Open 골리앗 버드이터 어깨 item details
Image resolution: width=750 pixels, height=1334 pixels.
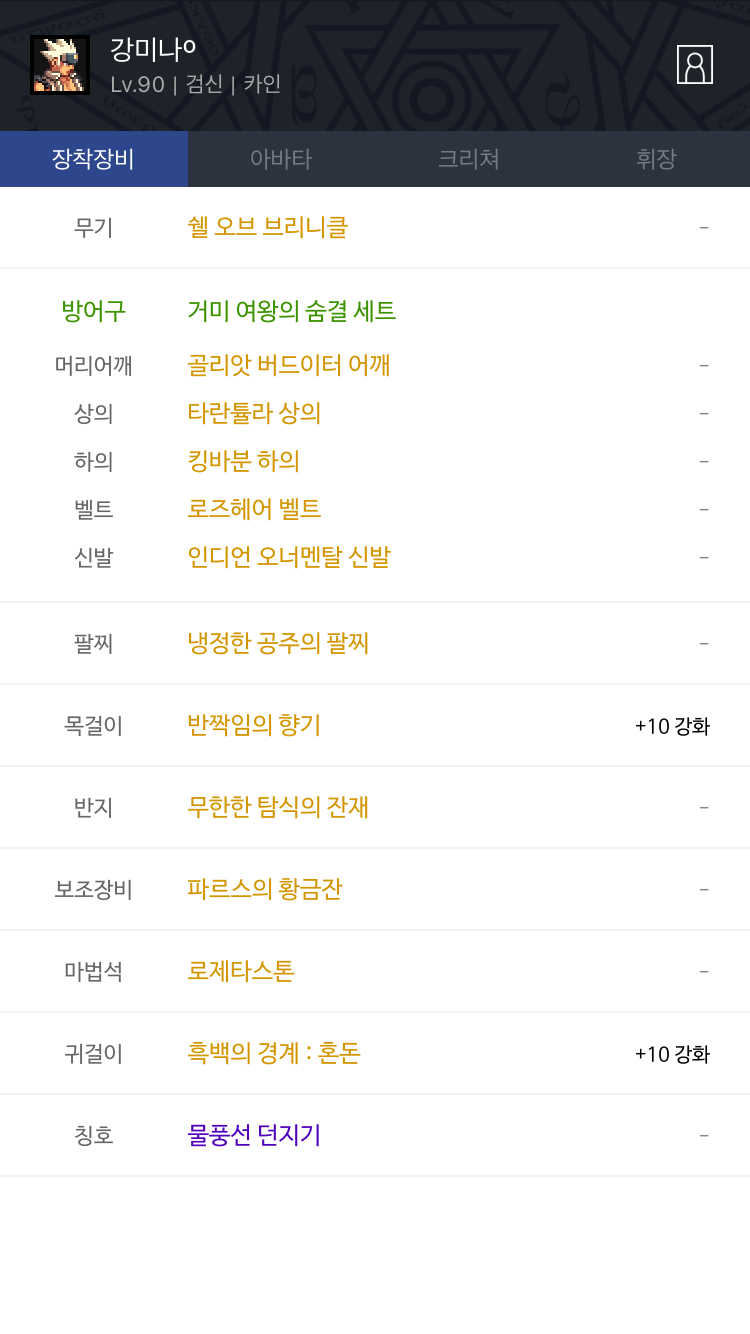pyautogui.click(x=288, y=365)
